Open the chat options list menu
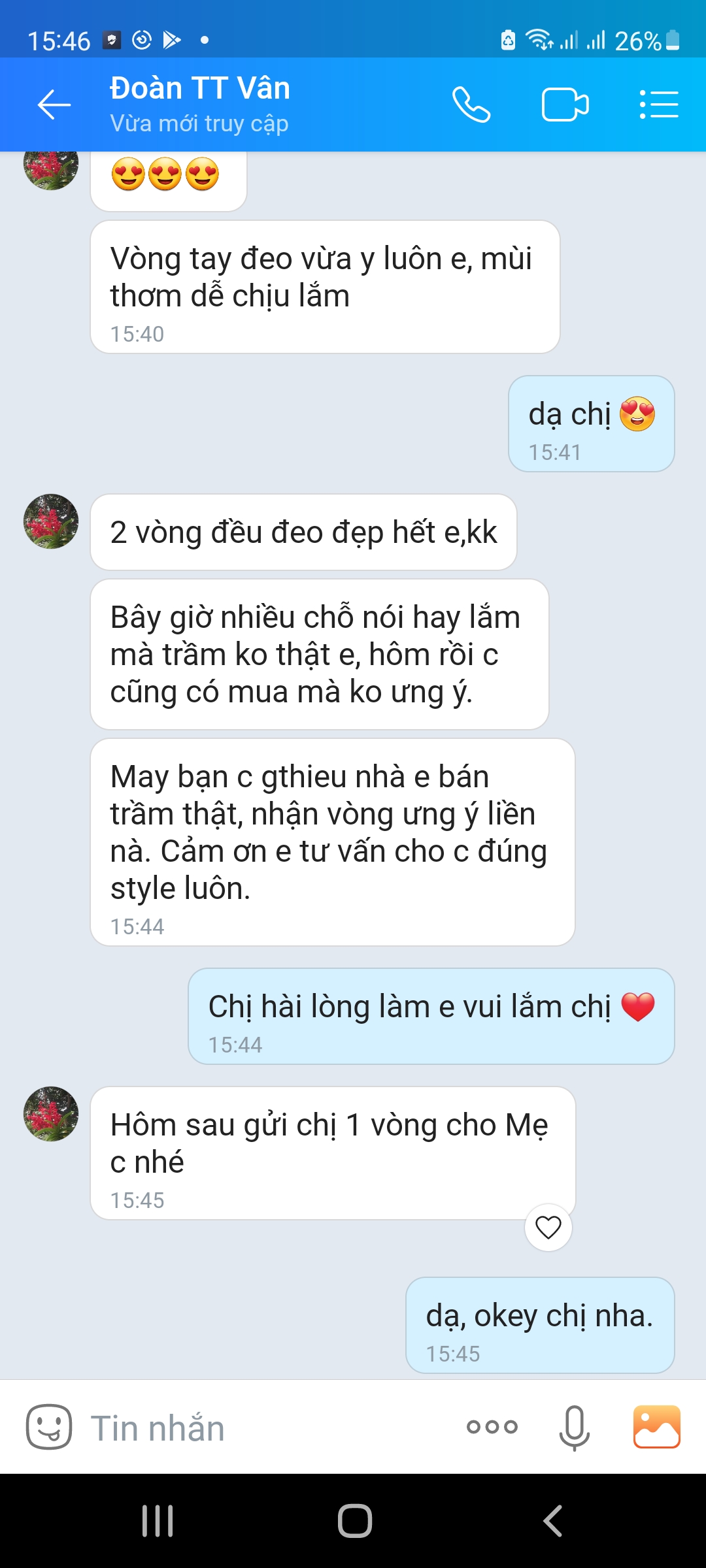 658,105
